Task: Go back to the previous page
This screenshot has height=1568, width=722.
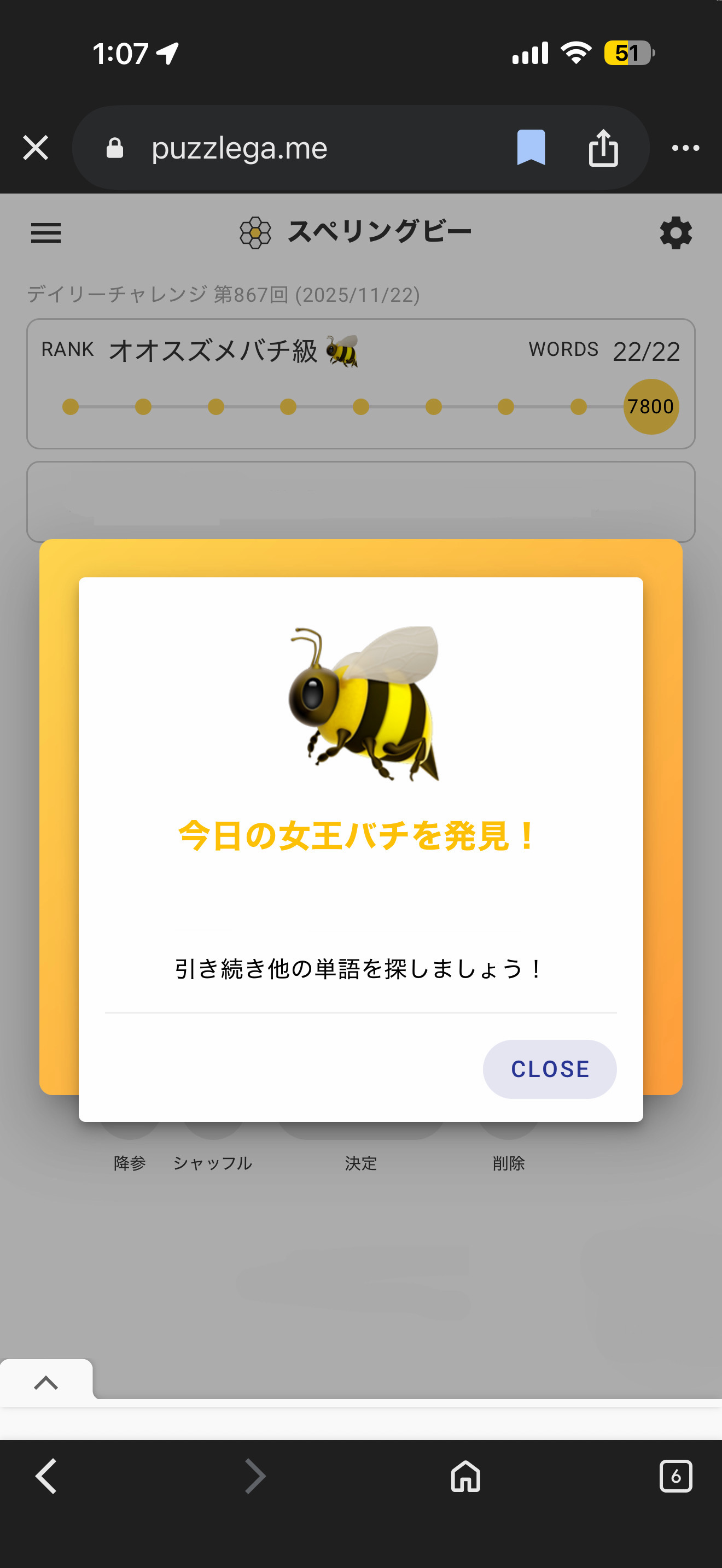Action: tap(46, 1476)
